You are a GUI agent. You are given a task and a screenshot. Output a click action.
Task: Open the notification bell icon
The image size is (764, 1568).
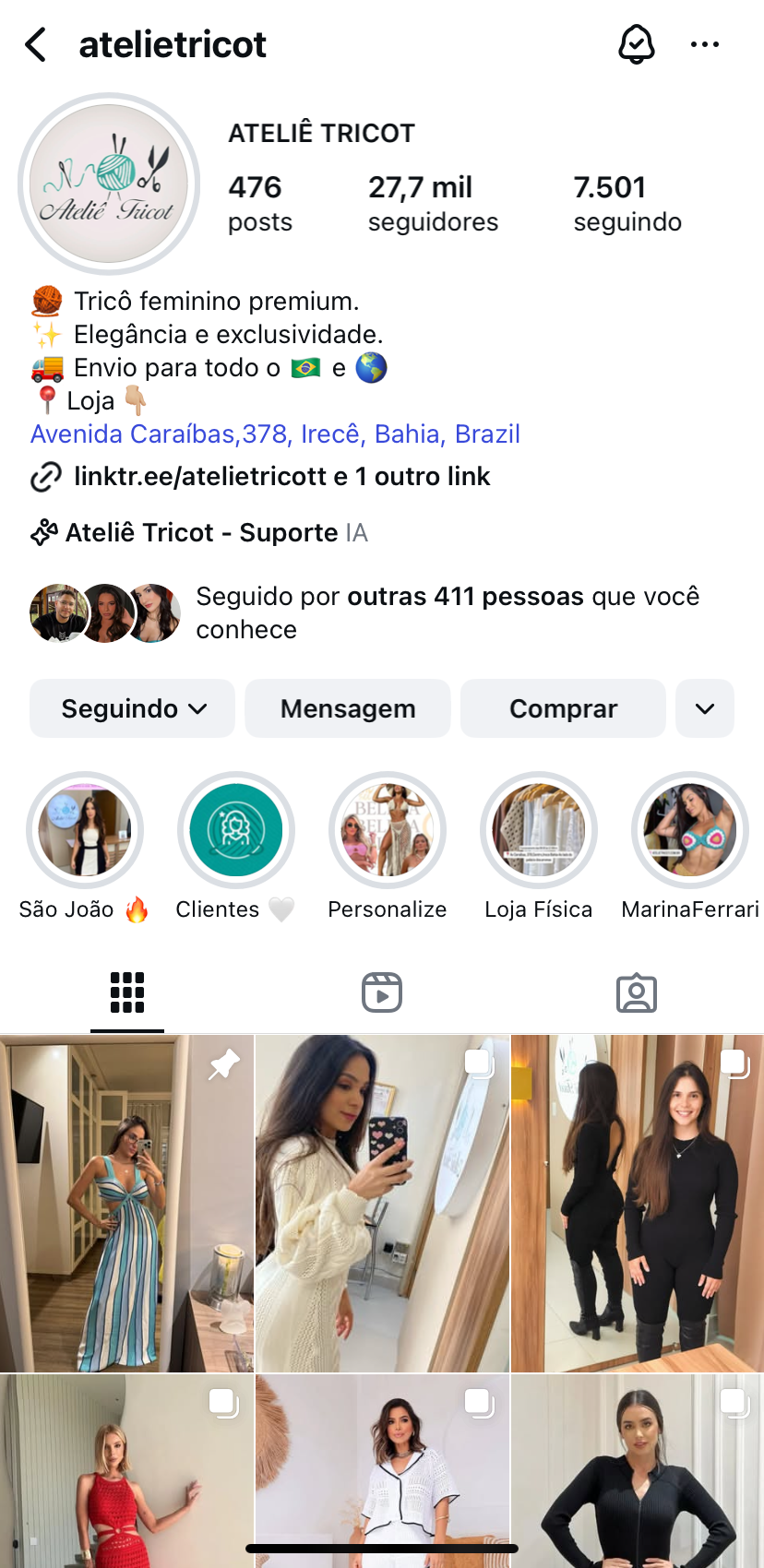[x=637, y=43]
